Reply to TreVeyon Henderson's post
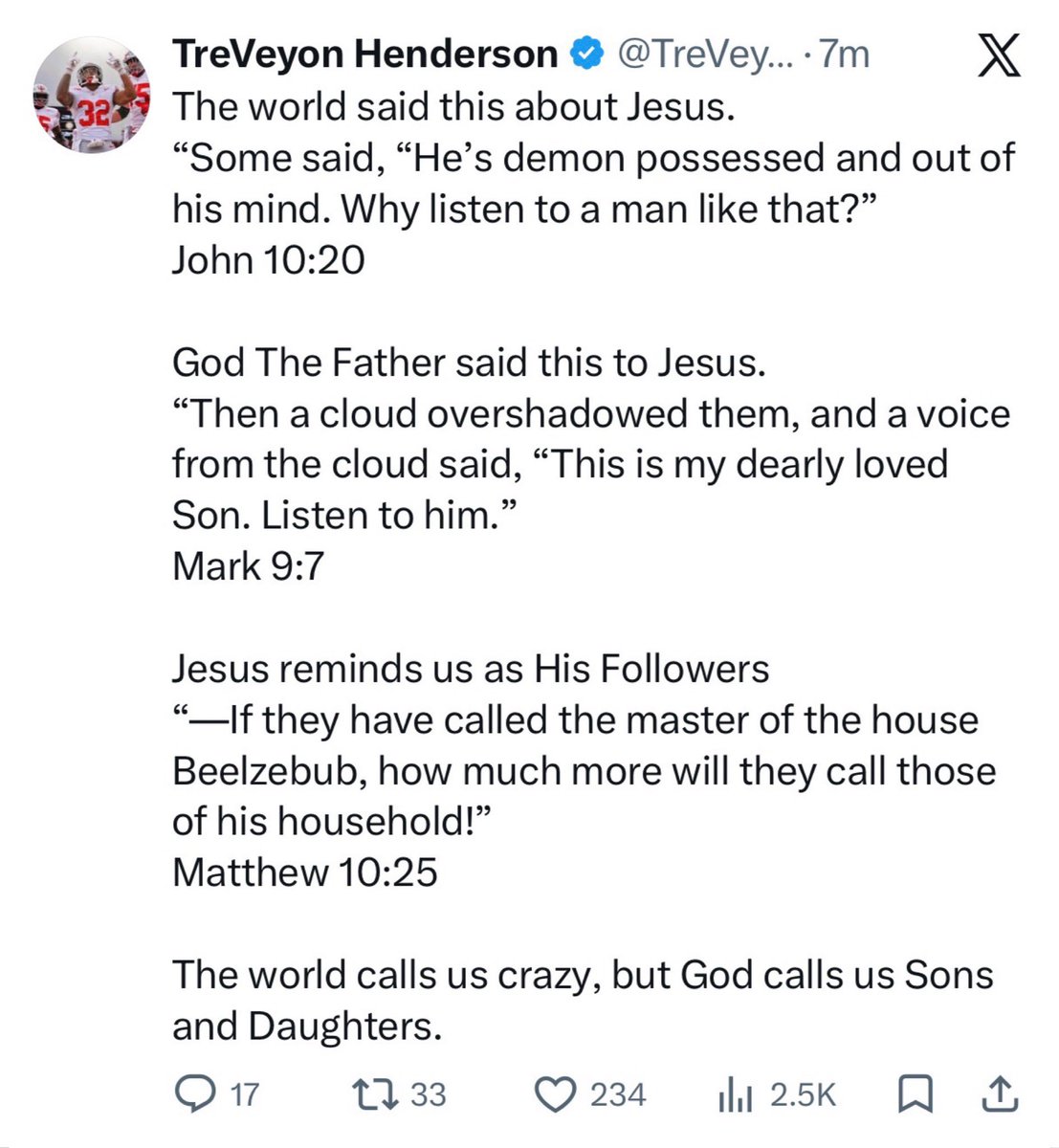1059x1148 pixels. tap(199, 1093)
